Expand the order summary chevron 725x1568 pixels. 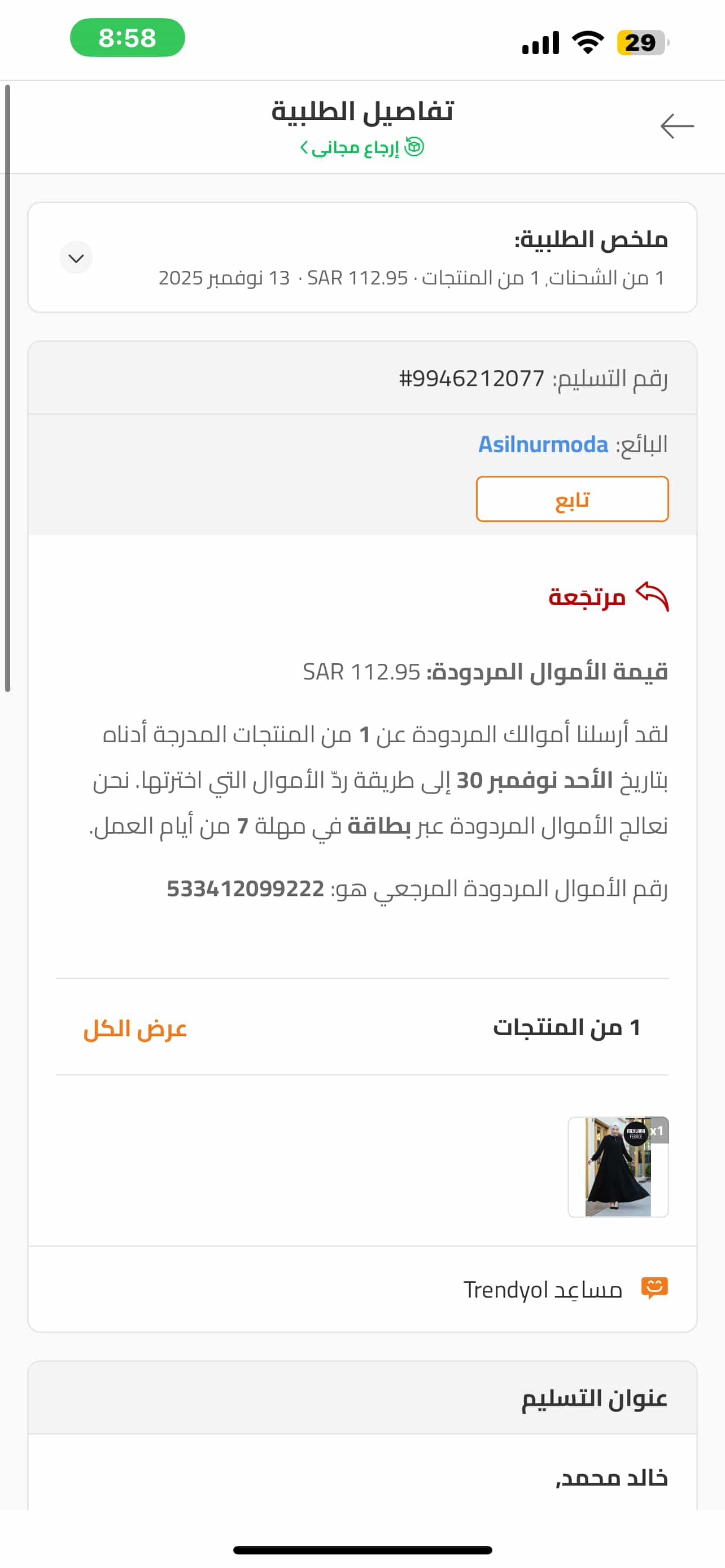coord(76,258)
